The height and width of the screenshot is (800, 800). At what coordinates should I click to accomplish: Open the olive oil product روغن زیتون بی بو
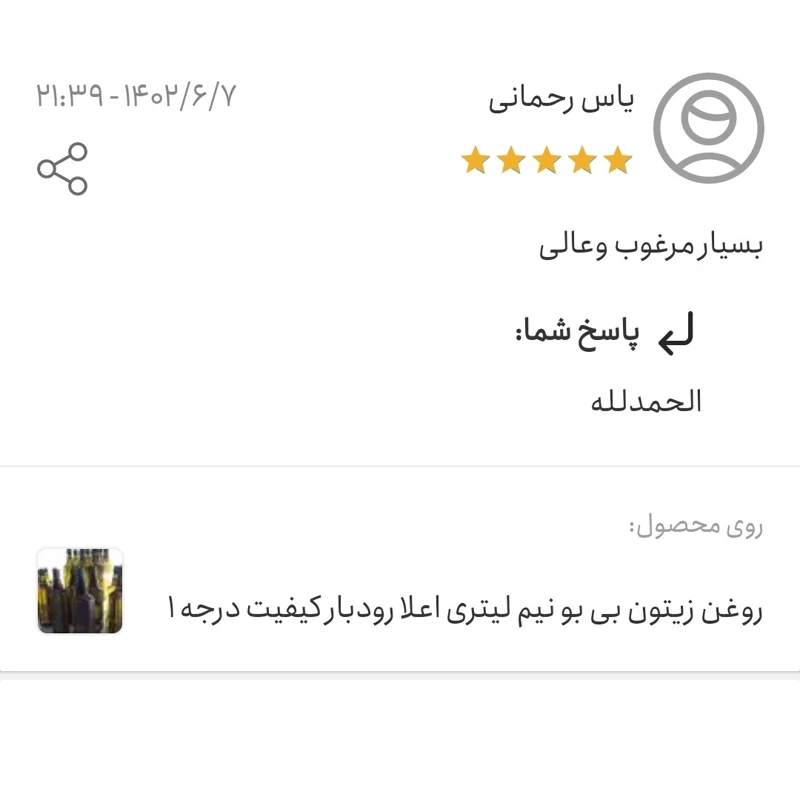[x=465, y=609]
